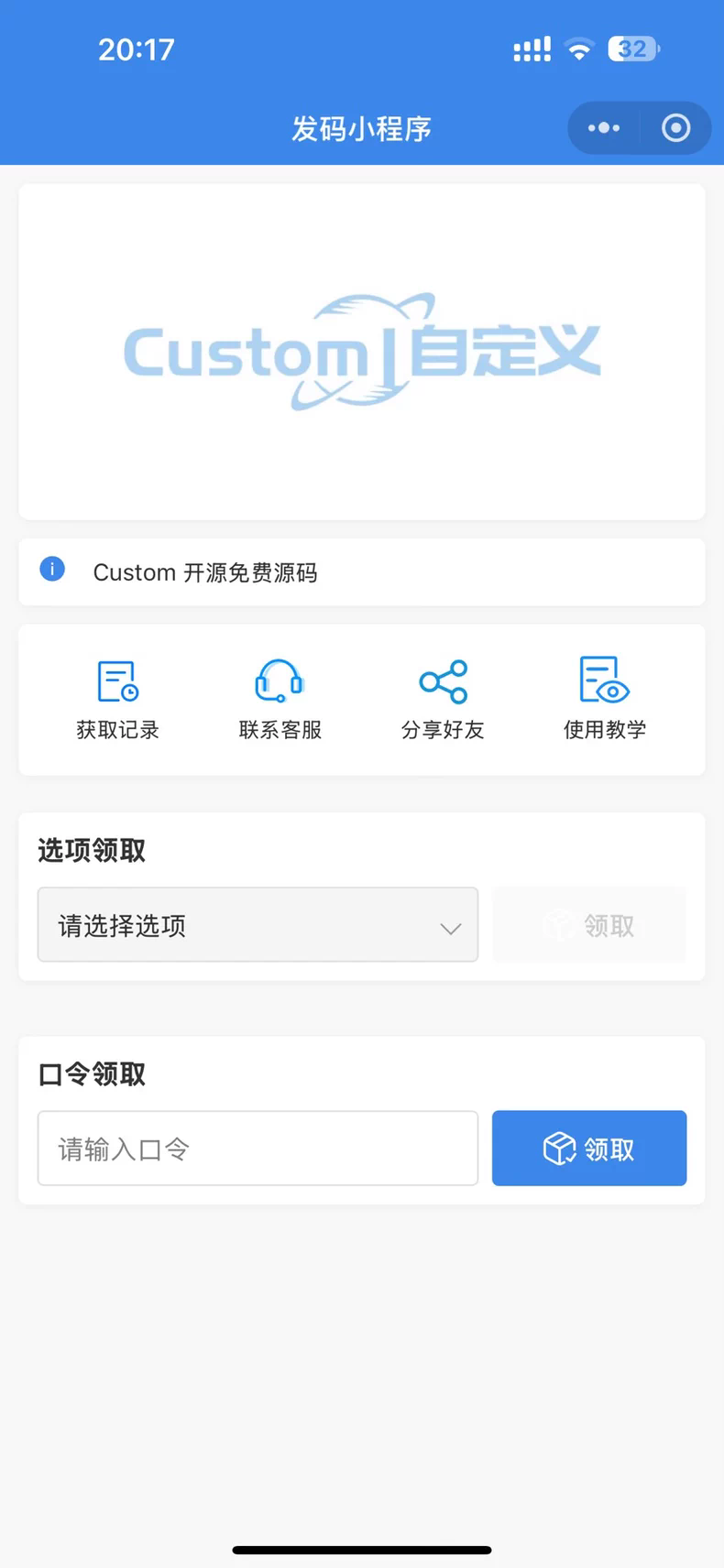Click the Custom 自定义 logo banner

coord(362,351)
